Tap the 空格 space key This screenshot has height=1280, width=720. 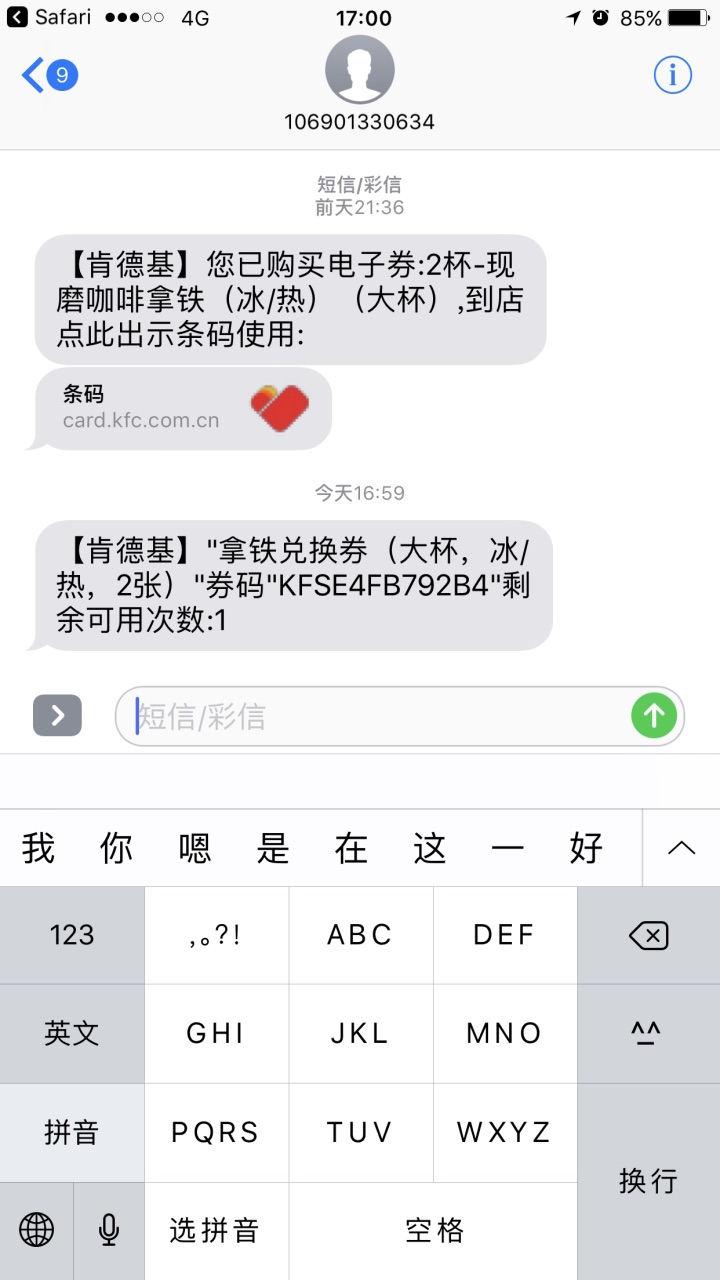(x=433, y=1230)
